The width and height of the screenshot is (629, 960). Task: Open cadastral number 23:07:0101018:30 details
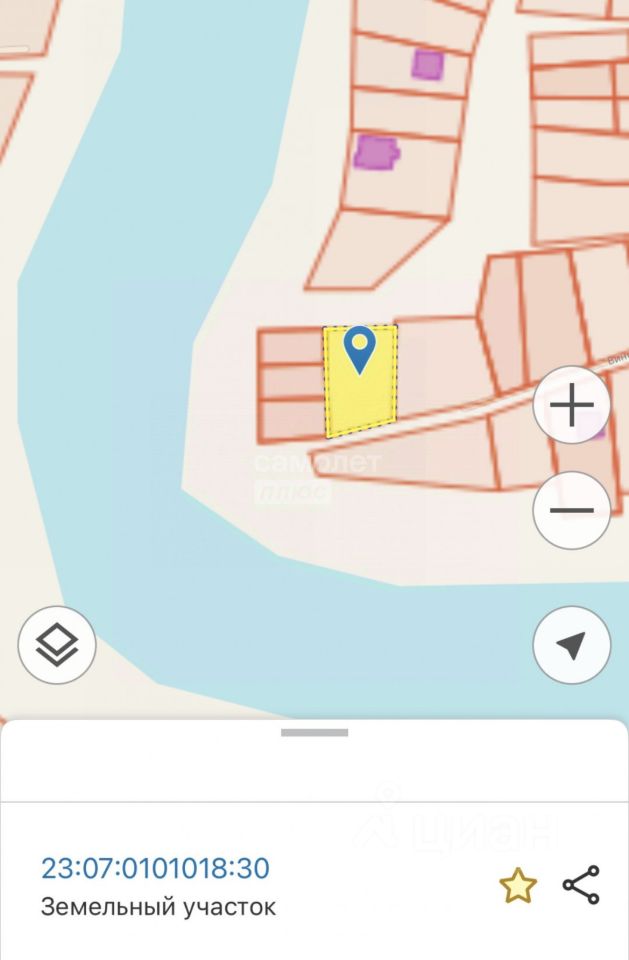click(x=155, y=868)
